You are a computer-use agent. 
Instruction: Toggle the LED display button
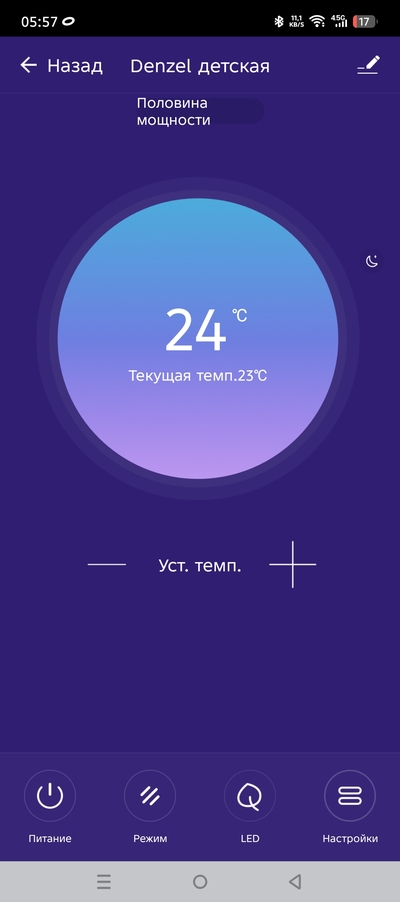click(x=250, y=796)
